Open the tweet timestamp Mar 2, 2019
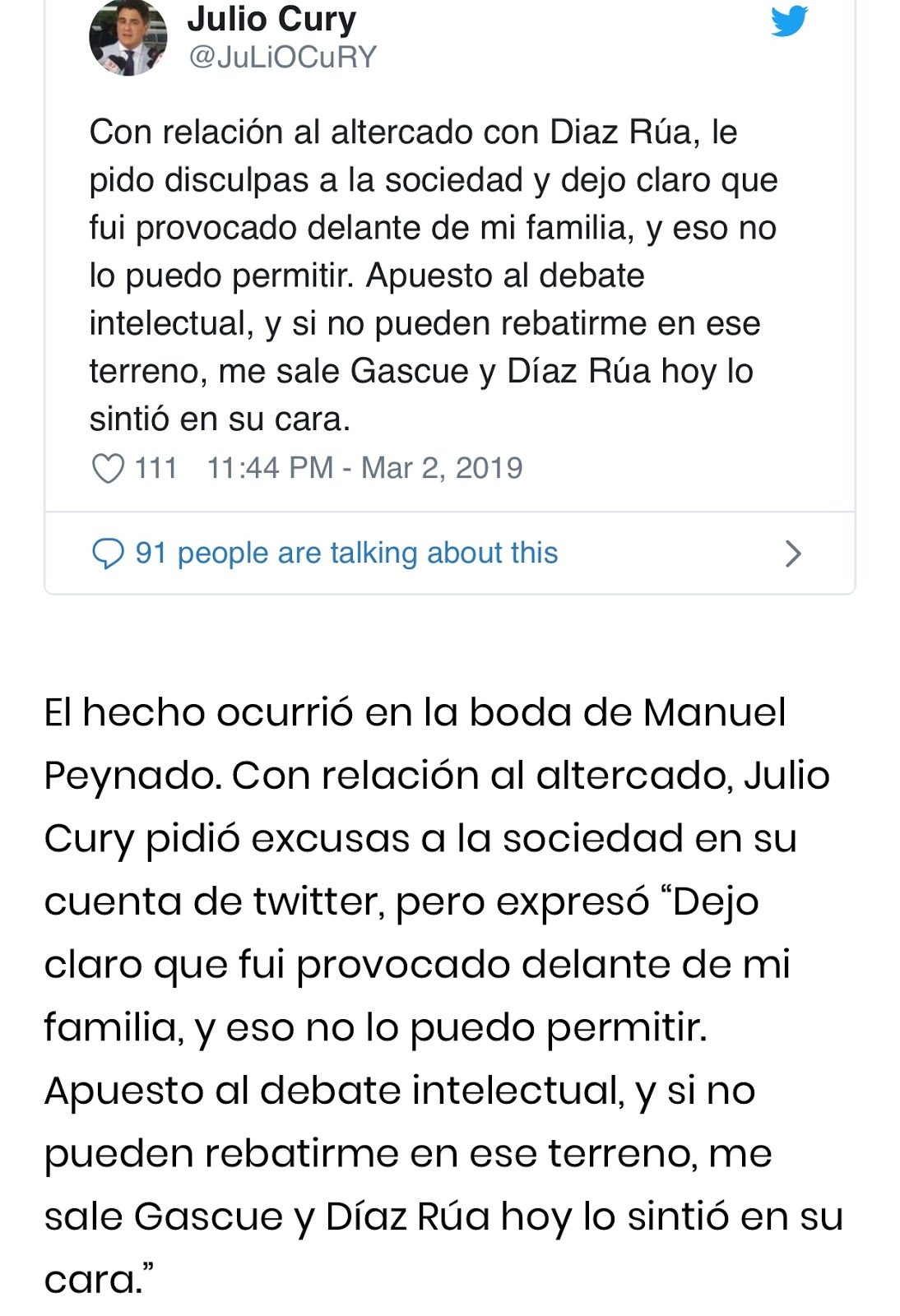Viewport: 900px width, 1316px height. point(364,468)
